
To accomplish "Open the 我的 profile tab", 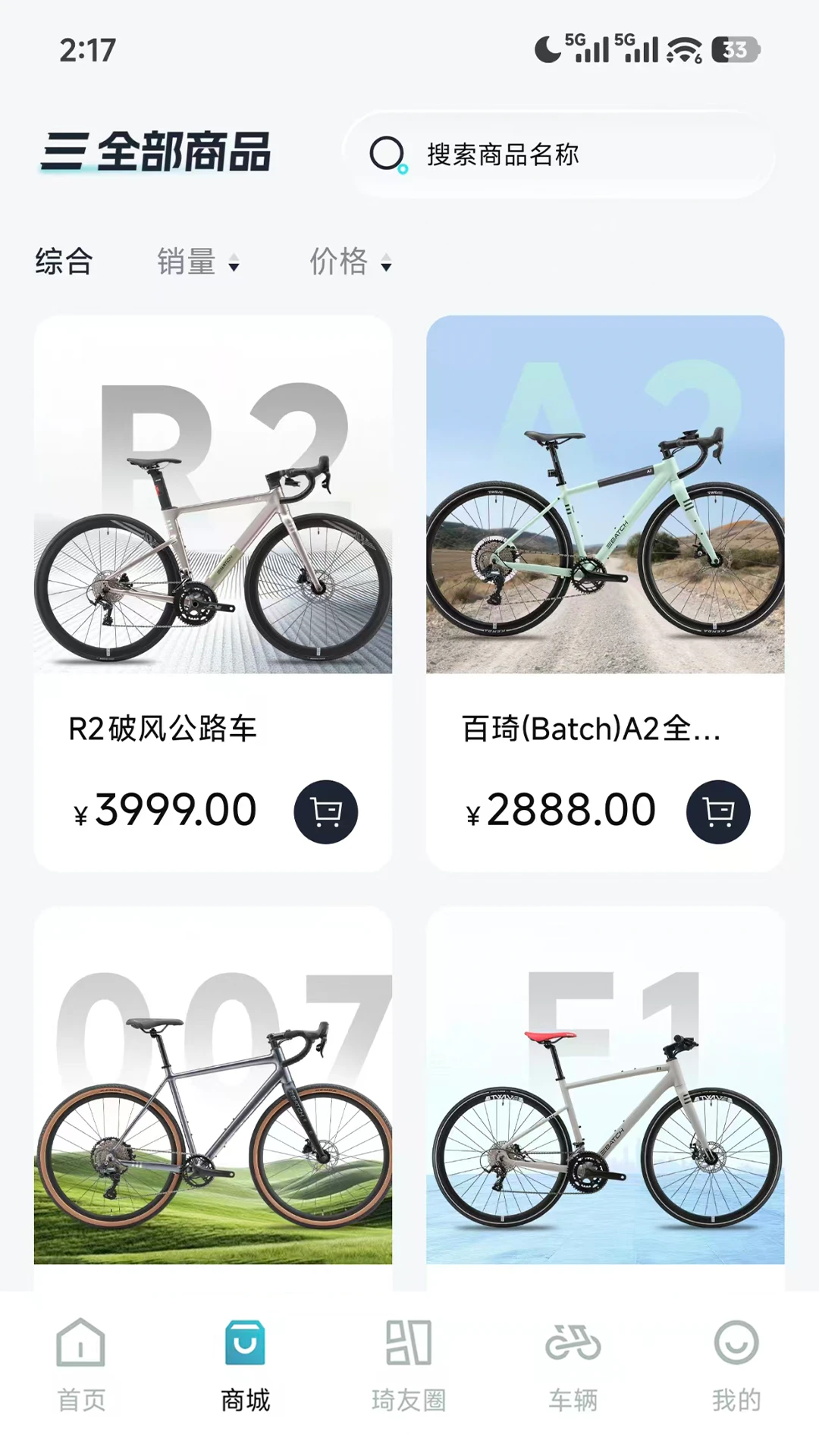I will (736, 1365).
